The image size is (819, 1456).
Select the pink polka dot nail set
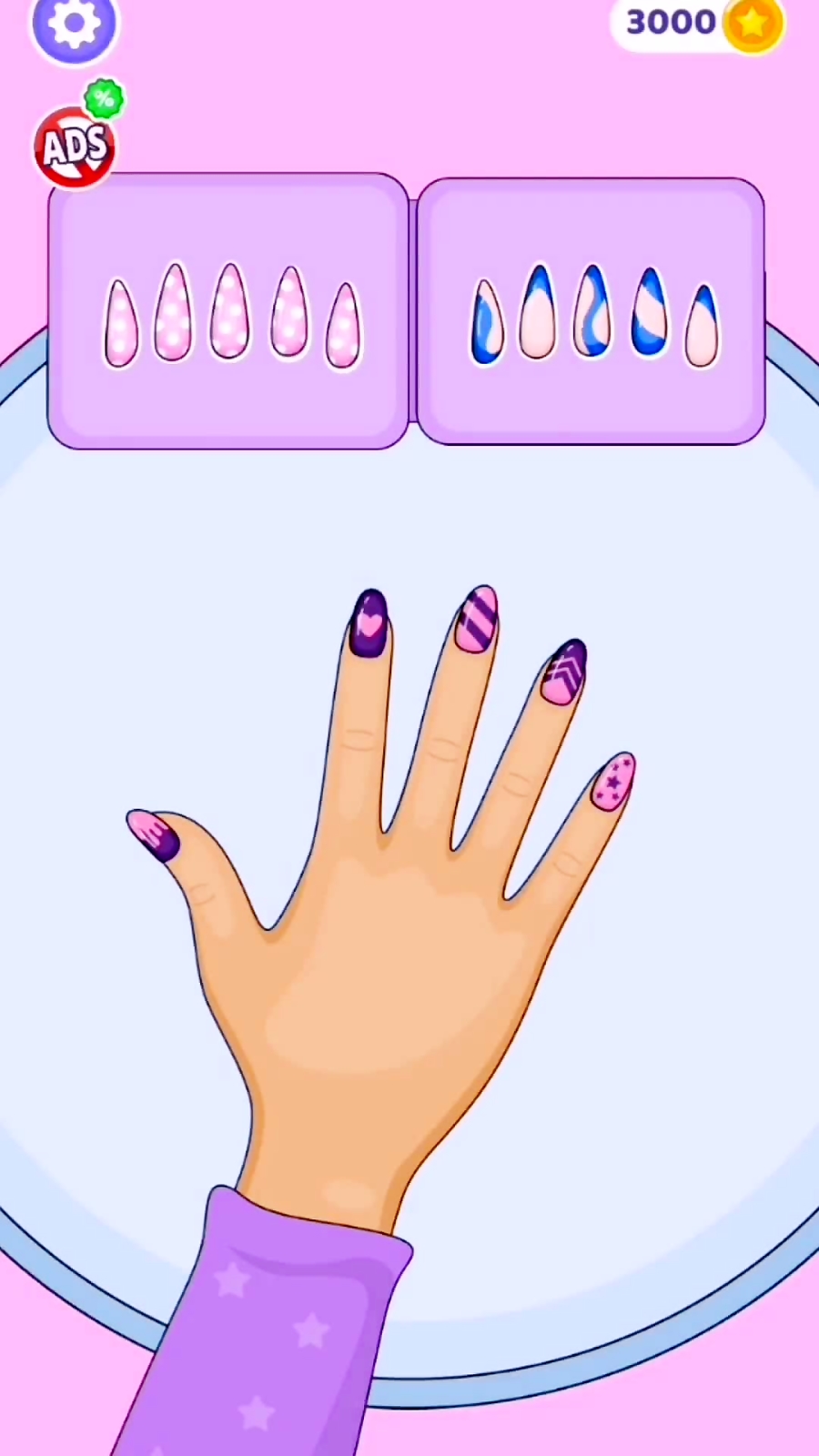coord(228,311)
